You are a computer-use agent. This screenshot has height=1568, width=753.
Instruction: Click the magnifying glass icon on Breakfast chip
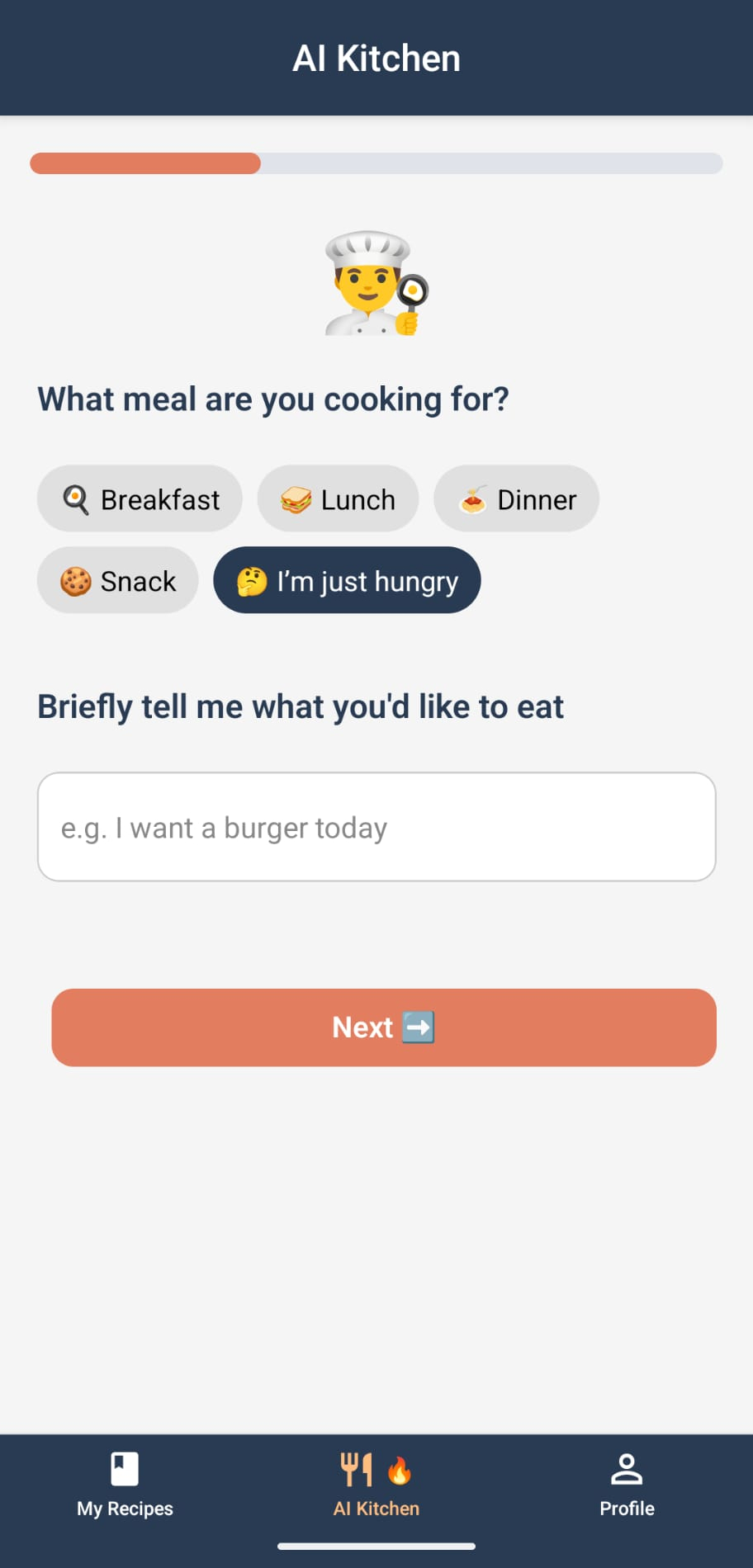75,498
